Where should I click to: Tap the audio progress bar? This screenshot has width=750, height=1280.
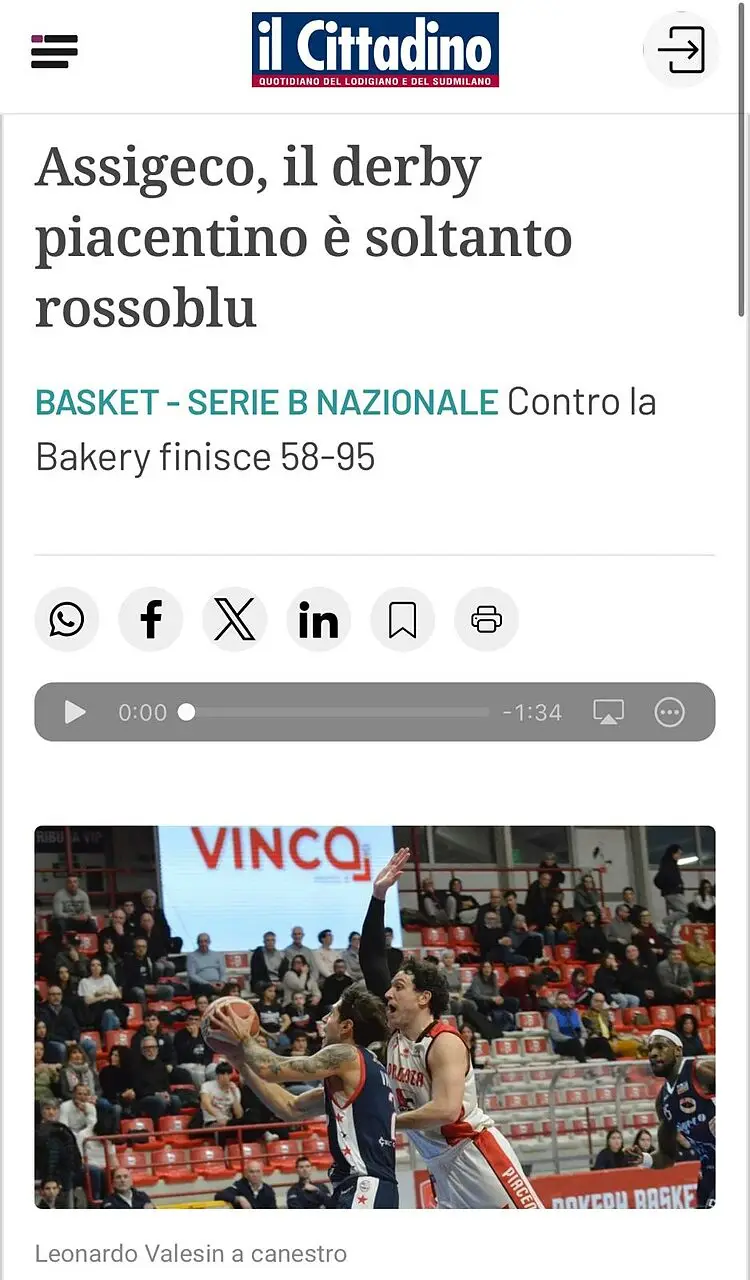click(x=338, y=712)
